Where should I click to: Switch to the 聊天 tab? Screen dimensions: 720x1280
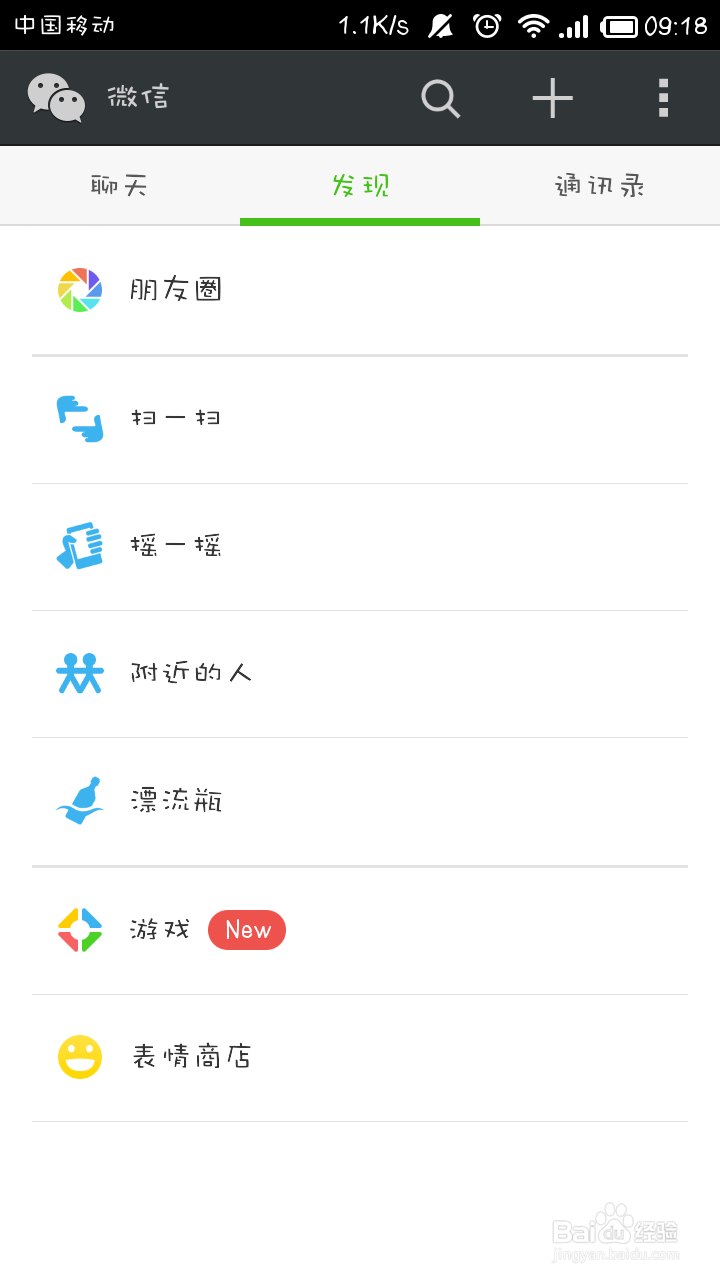click(120, 186)
